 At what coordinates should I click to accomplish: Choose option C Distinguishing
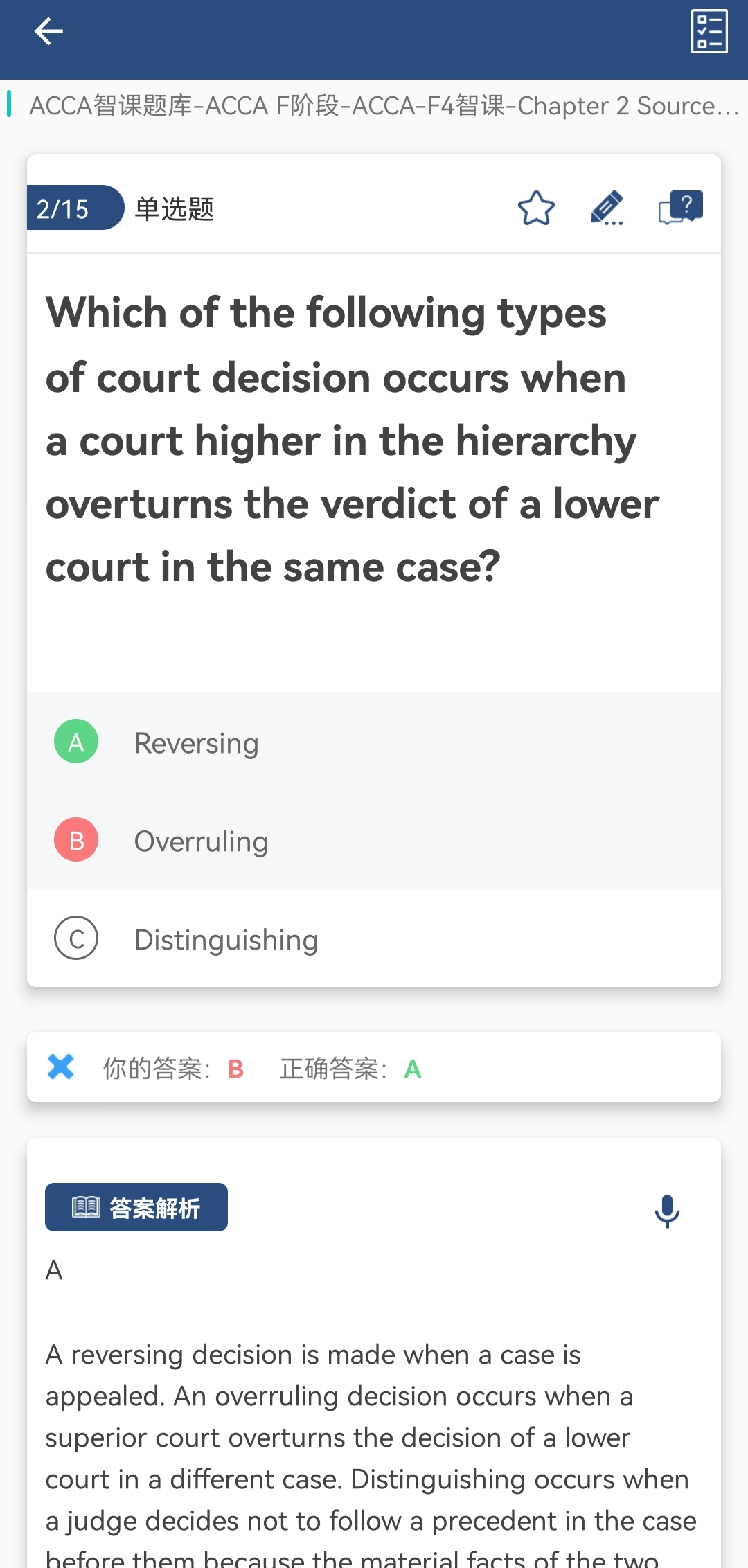click(226, 939)
